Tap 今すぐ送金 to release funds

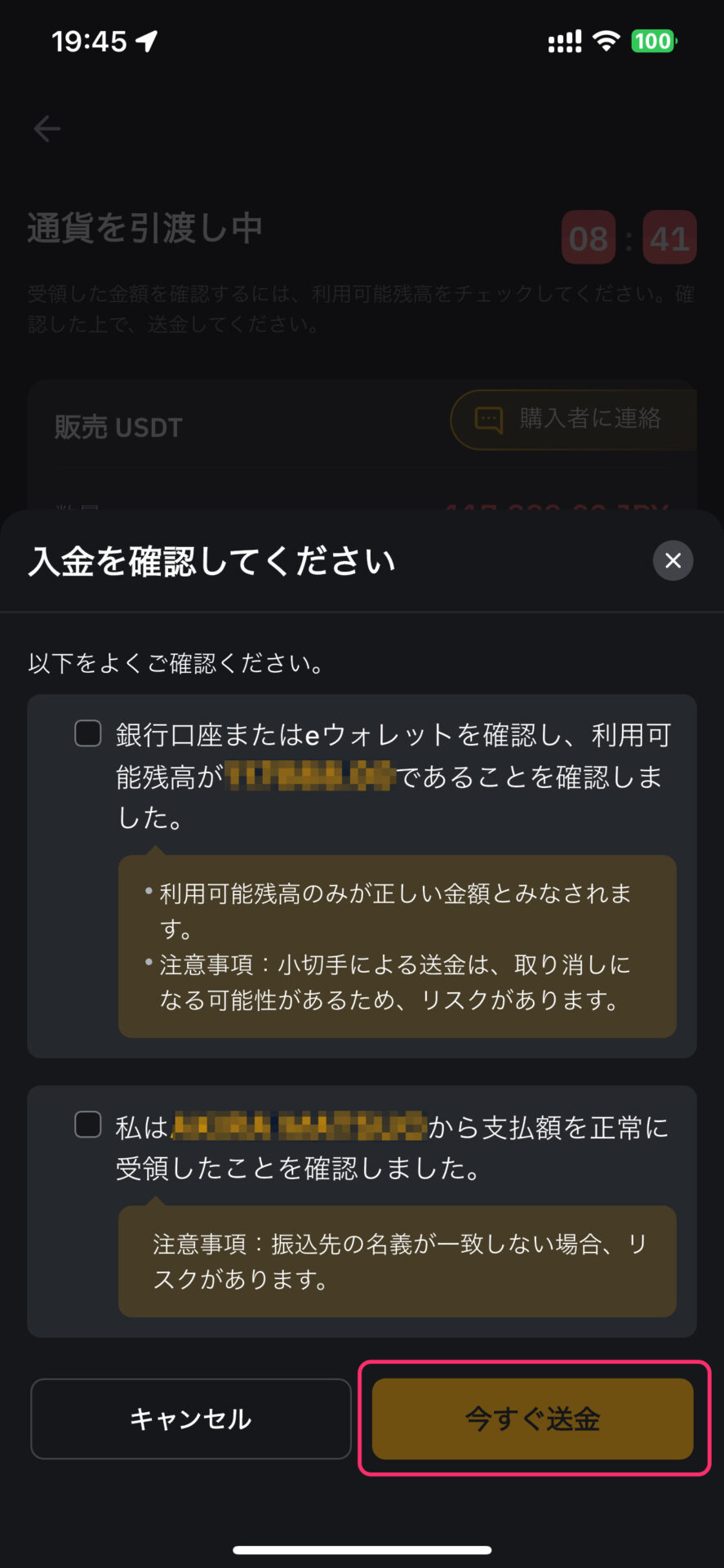pos(532,1419)
